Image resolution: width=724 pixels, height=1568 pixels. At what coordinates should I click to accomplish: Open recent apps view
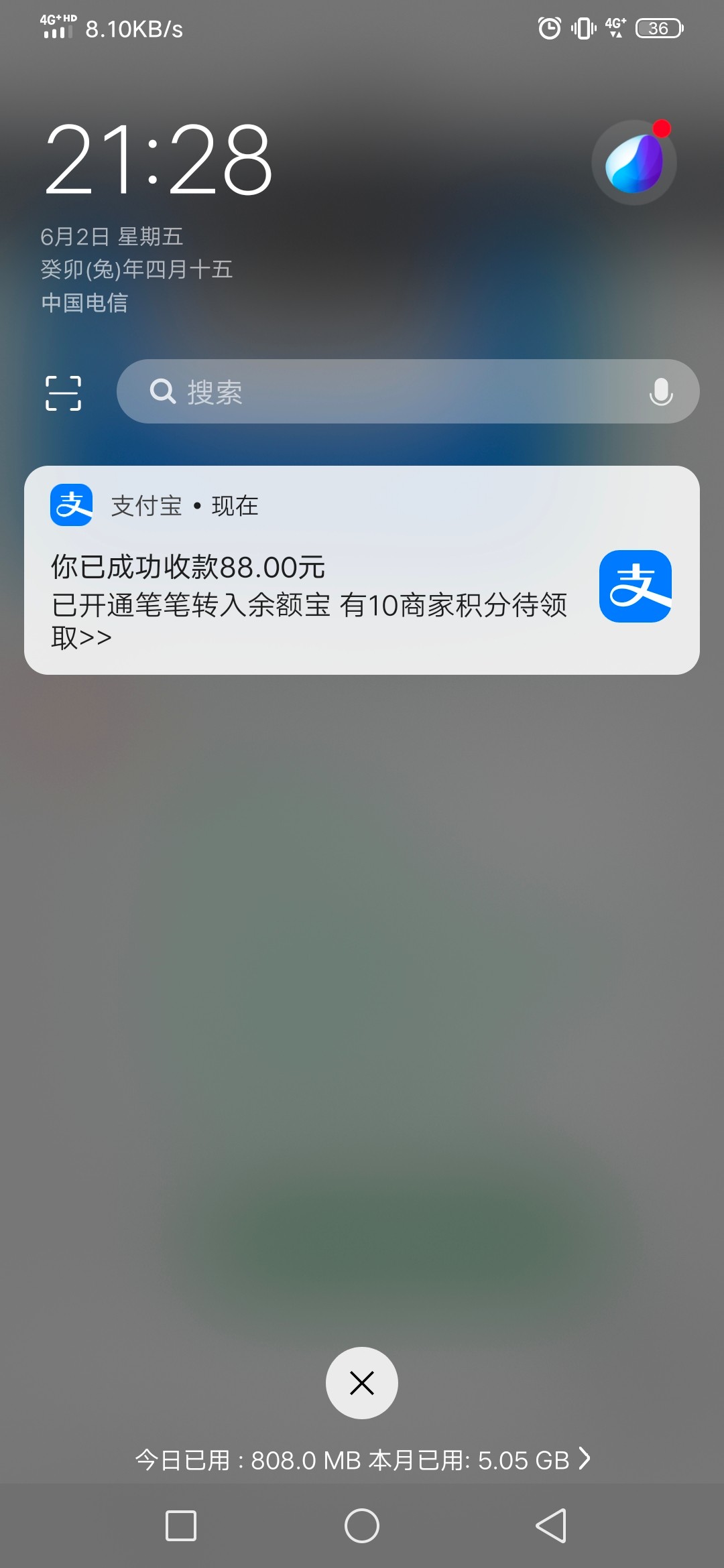pyautogui.click(x=181, y=1526)
